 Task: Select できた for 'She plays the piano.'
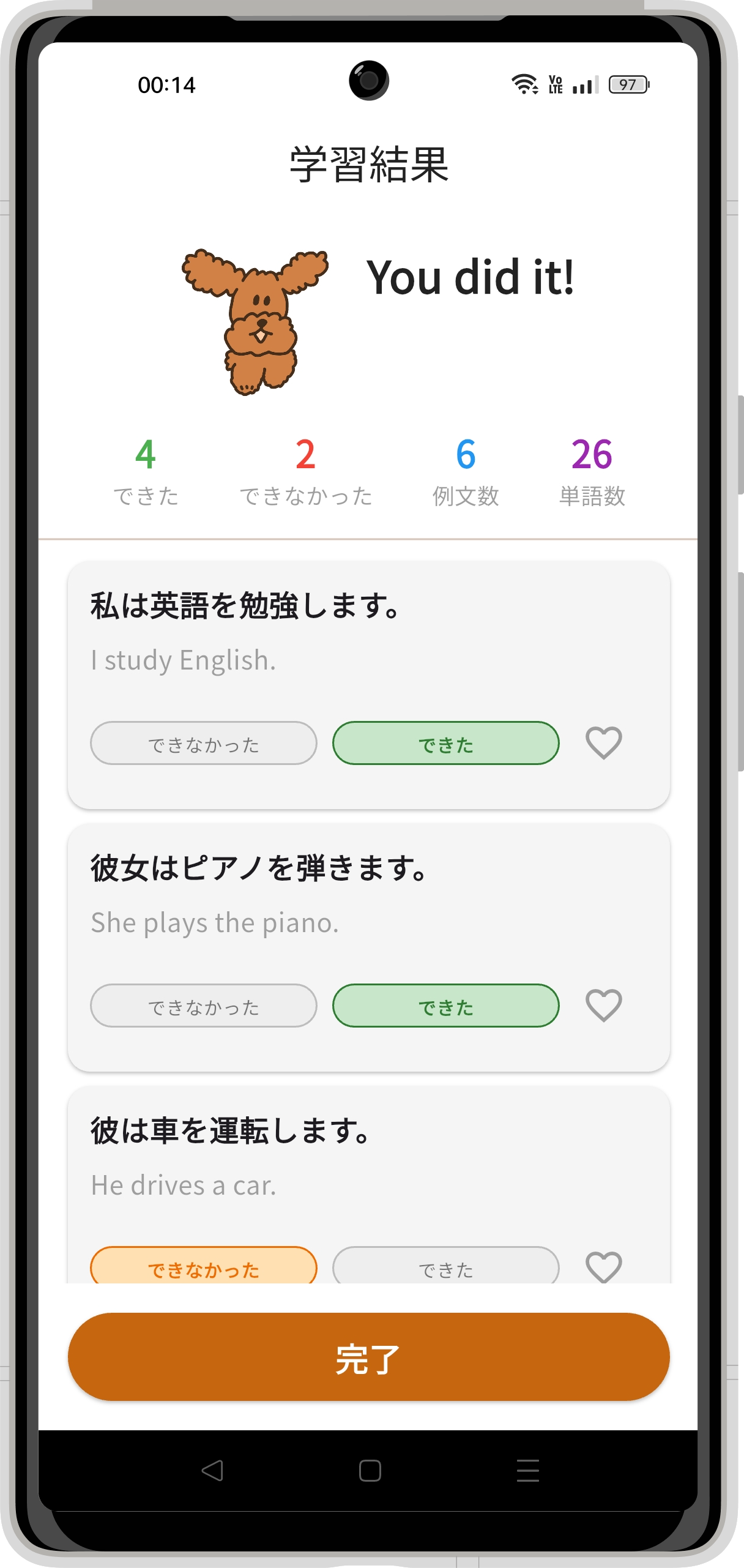[445, 1006]
